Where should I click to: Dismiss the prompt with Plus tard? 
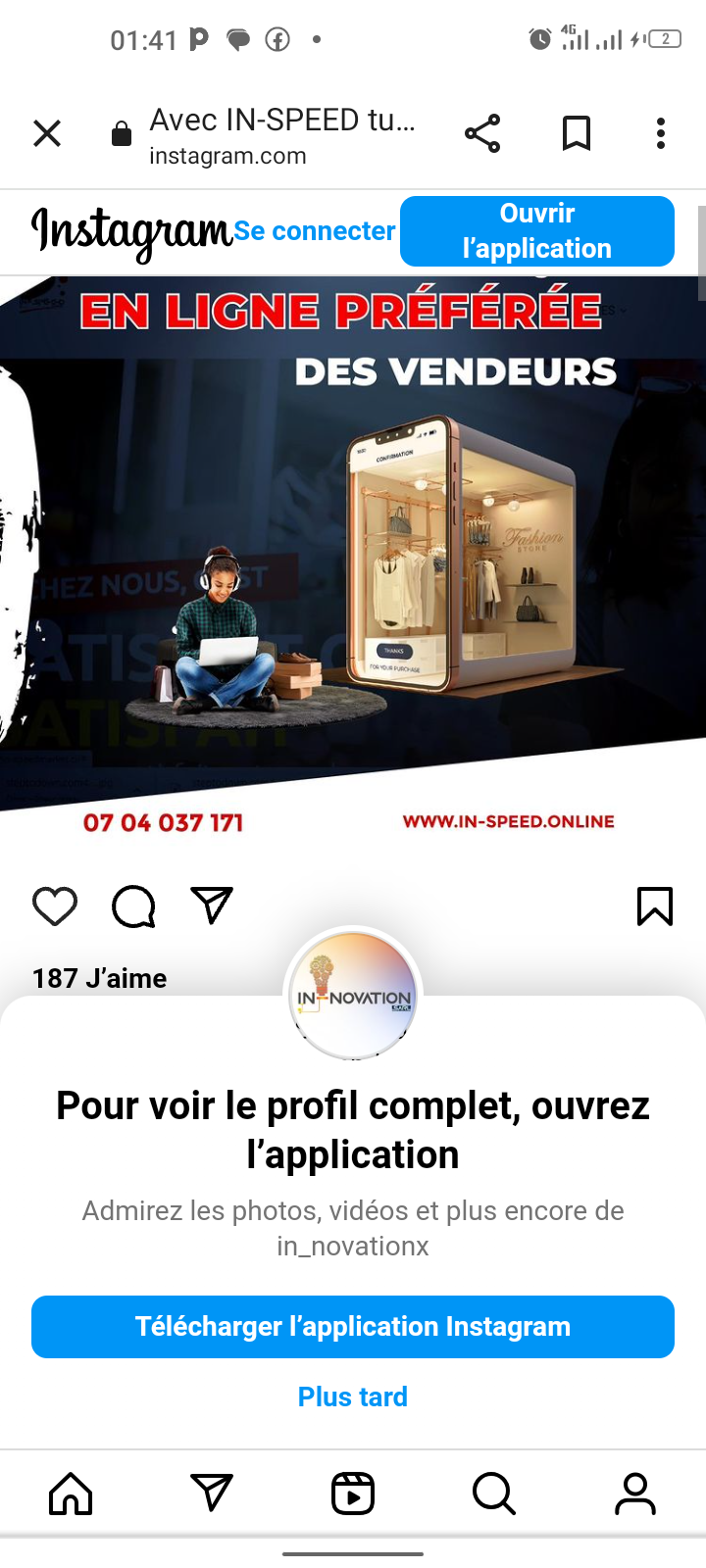coord(353,1396)
